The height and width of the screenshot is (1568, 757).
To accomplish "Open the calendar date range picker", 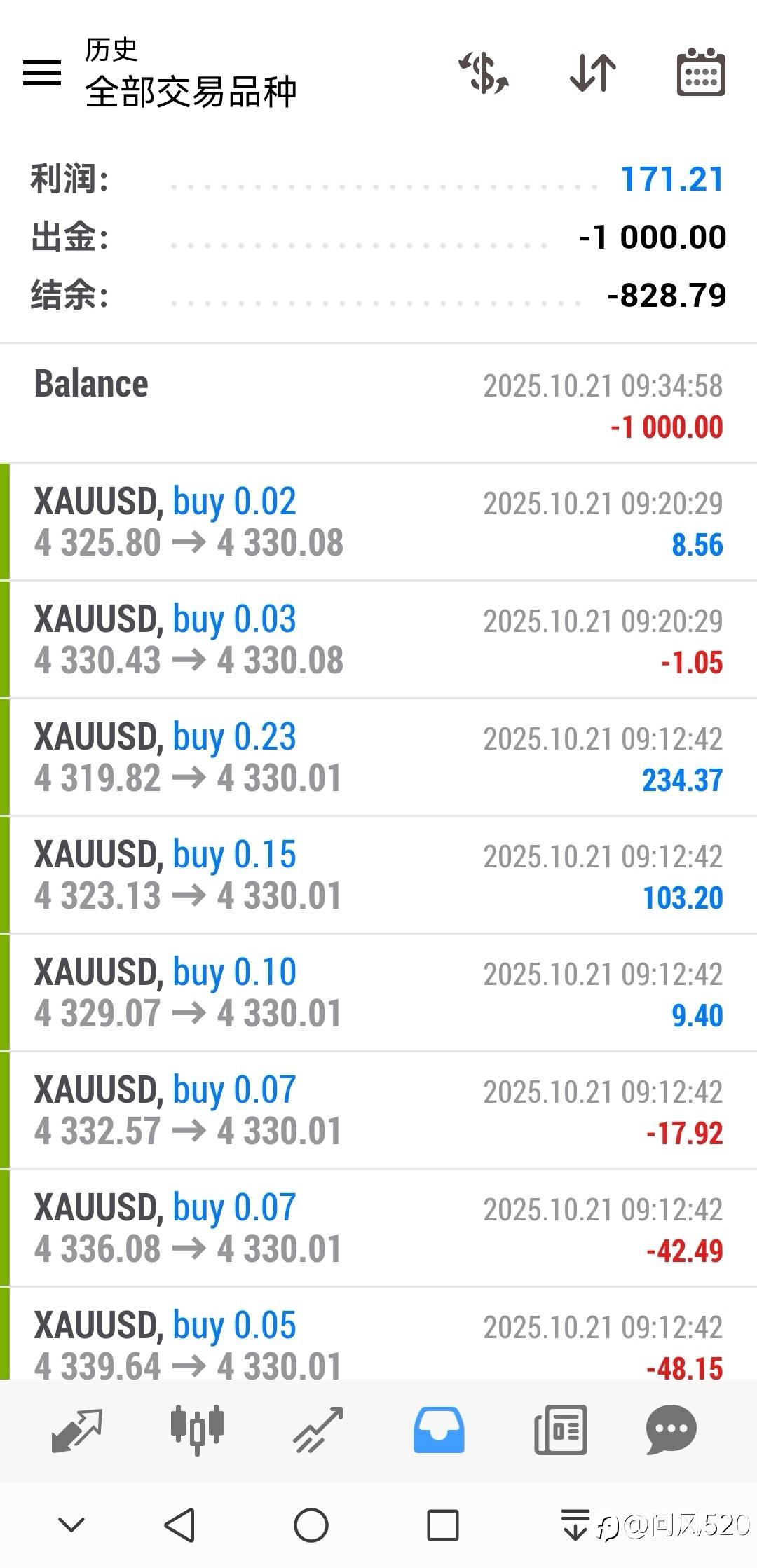I will click(700, 73).
